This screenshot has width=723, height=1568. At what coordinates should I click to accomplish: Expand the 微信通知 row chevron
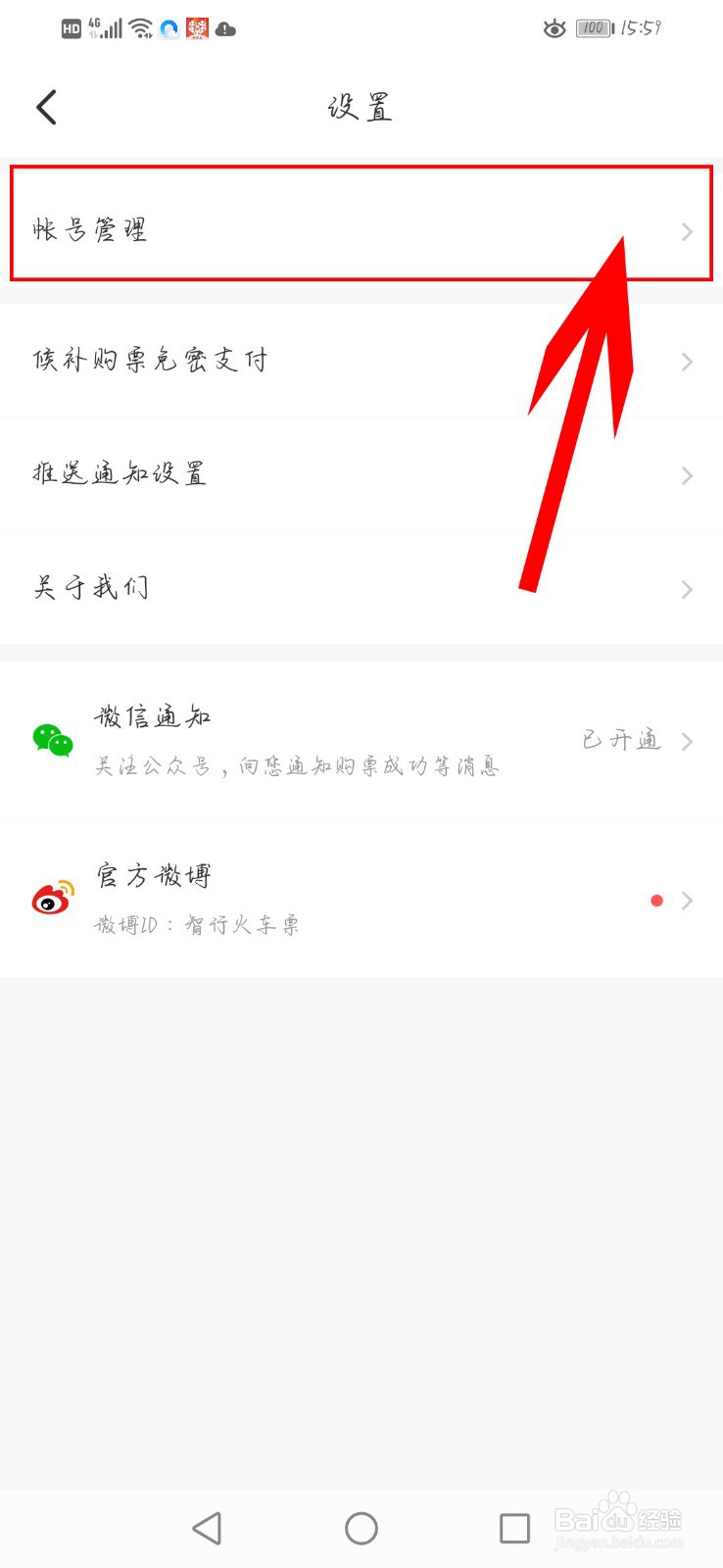pos(689,742)
